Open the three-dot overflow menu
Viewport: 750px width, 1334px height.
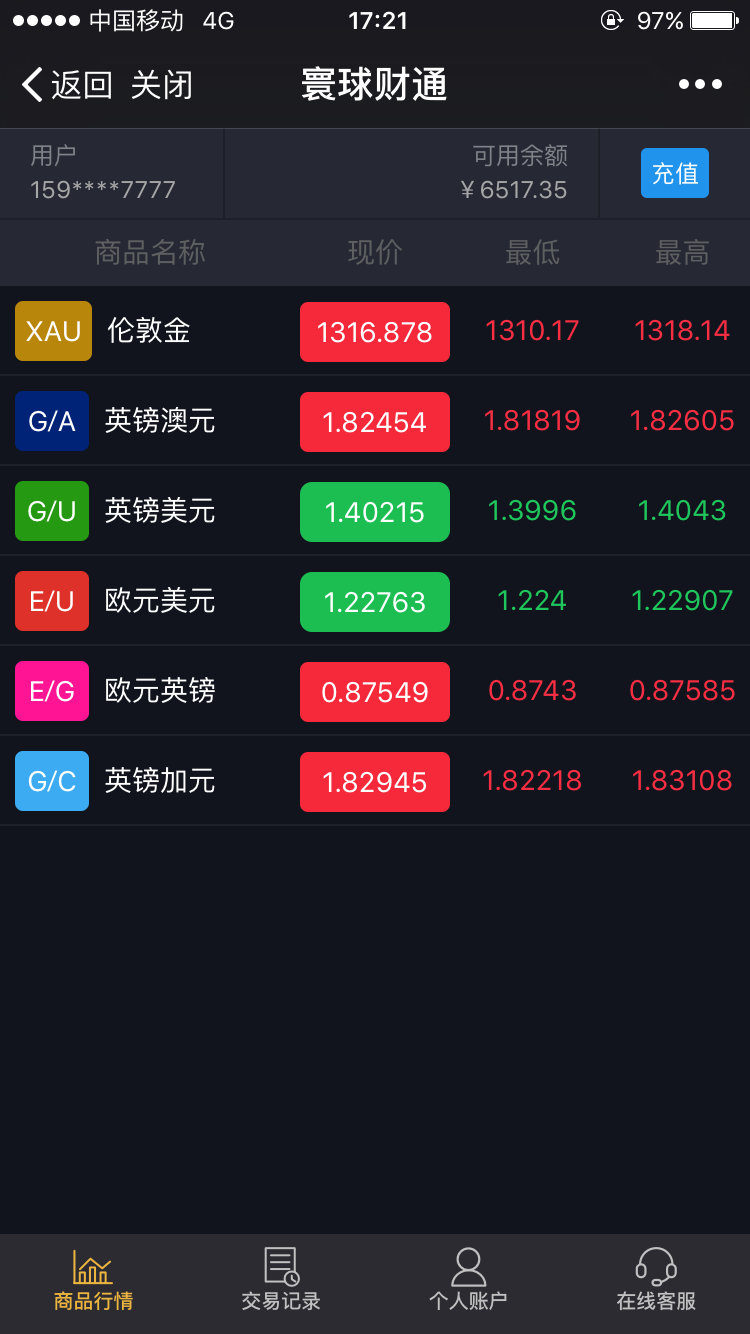[x=700, y=85]
